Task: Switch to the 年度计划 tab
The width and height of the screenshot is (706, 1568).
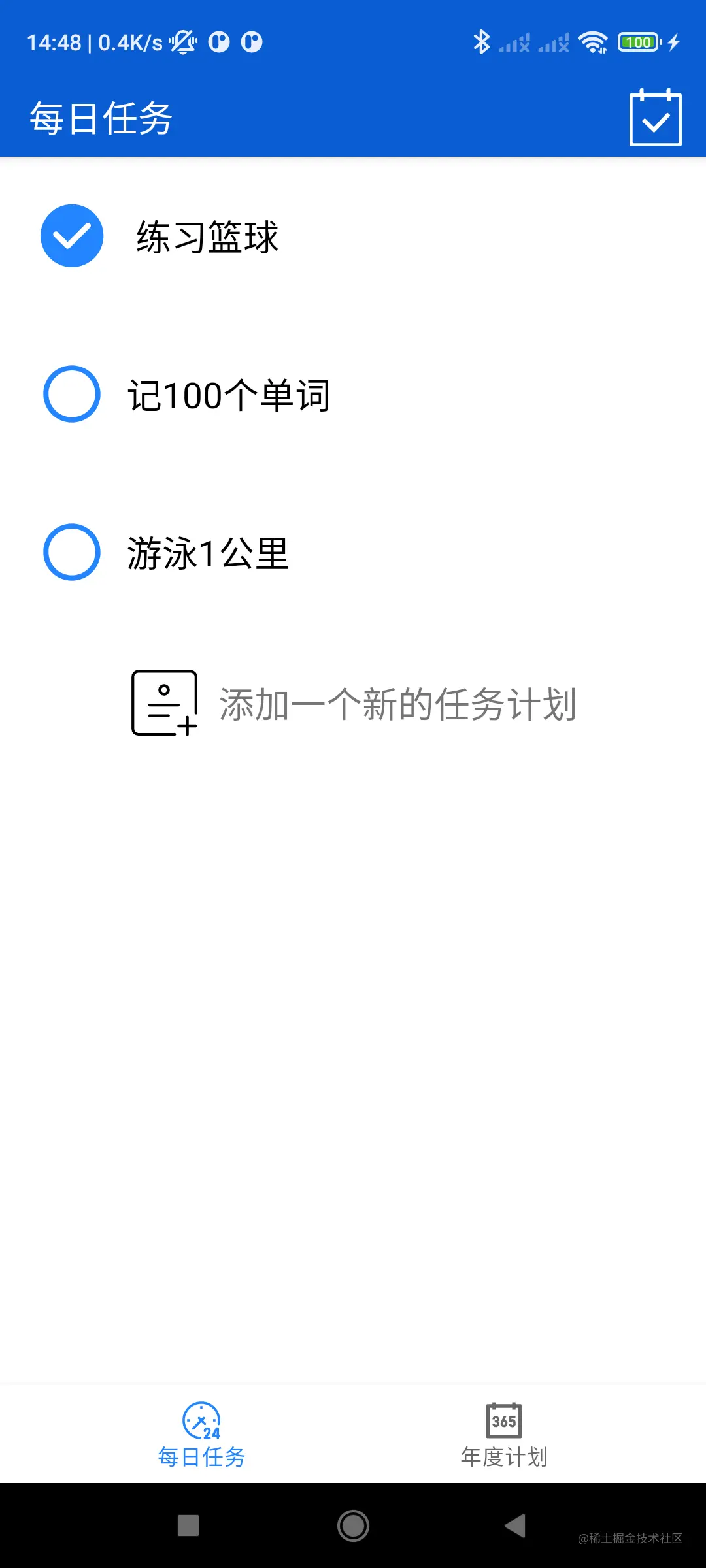Action: coord(504,1435)
